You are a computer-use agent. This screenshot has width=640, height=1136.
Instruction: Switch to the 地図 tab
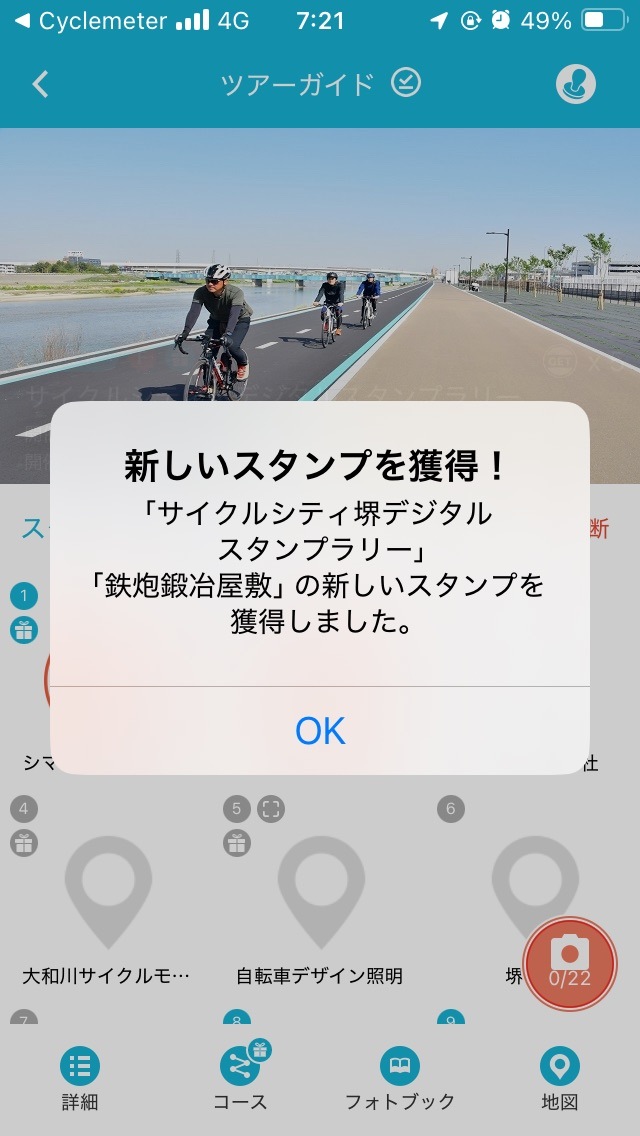[x=560, y=1079]
